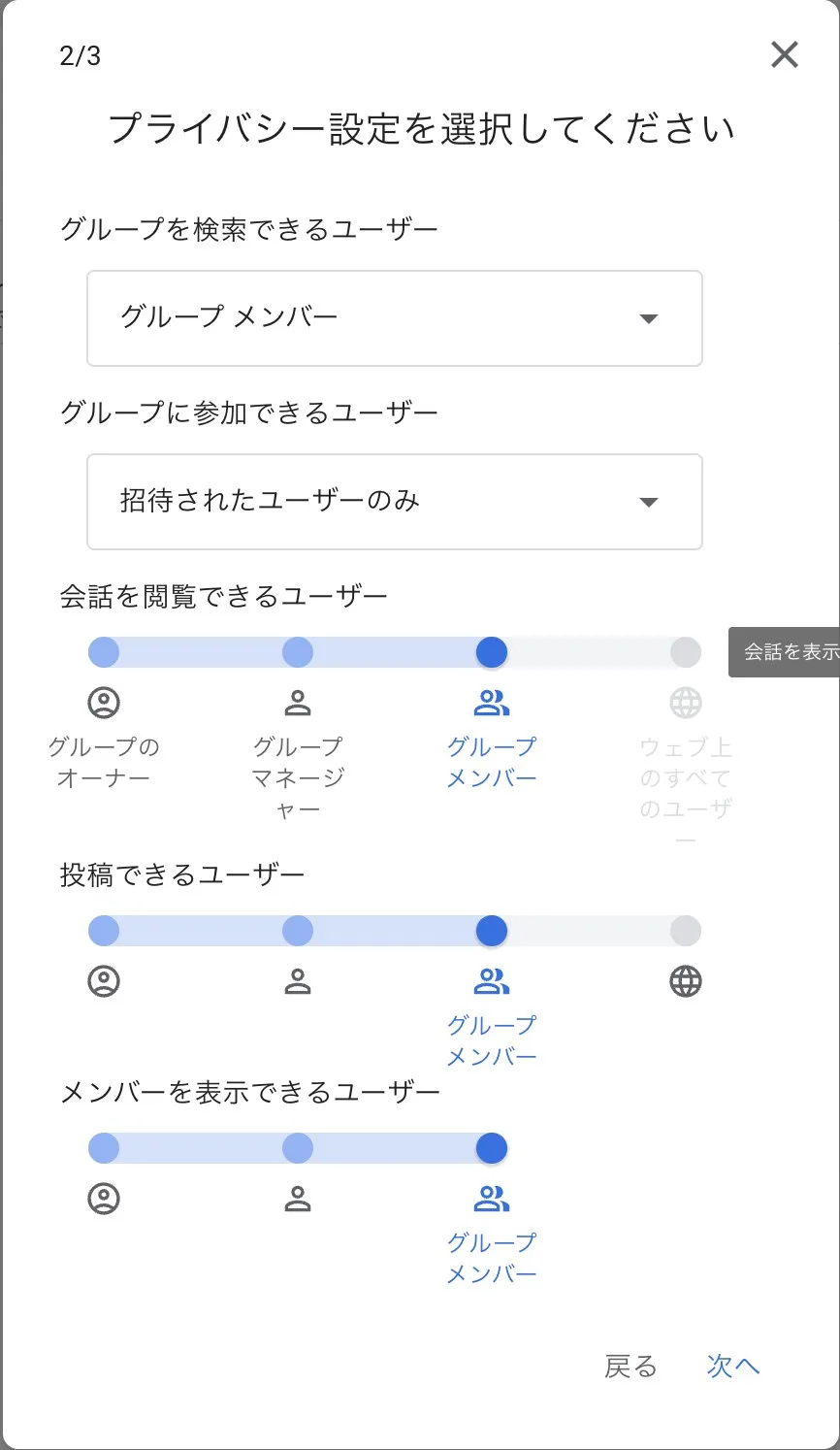Viewport: 840px width, 1450px height.
Task: Set 投稿できるユーザー slider to manager point
Action: click(298, 931)
